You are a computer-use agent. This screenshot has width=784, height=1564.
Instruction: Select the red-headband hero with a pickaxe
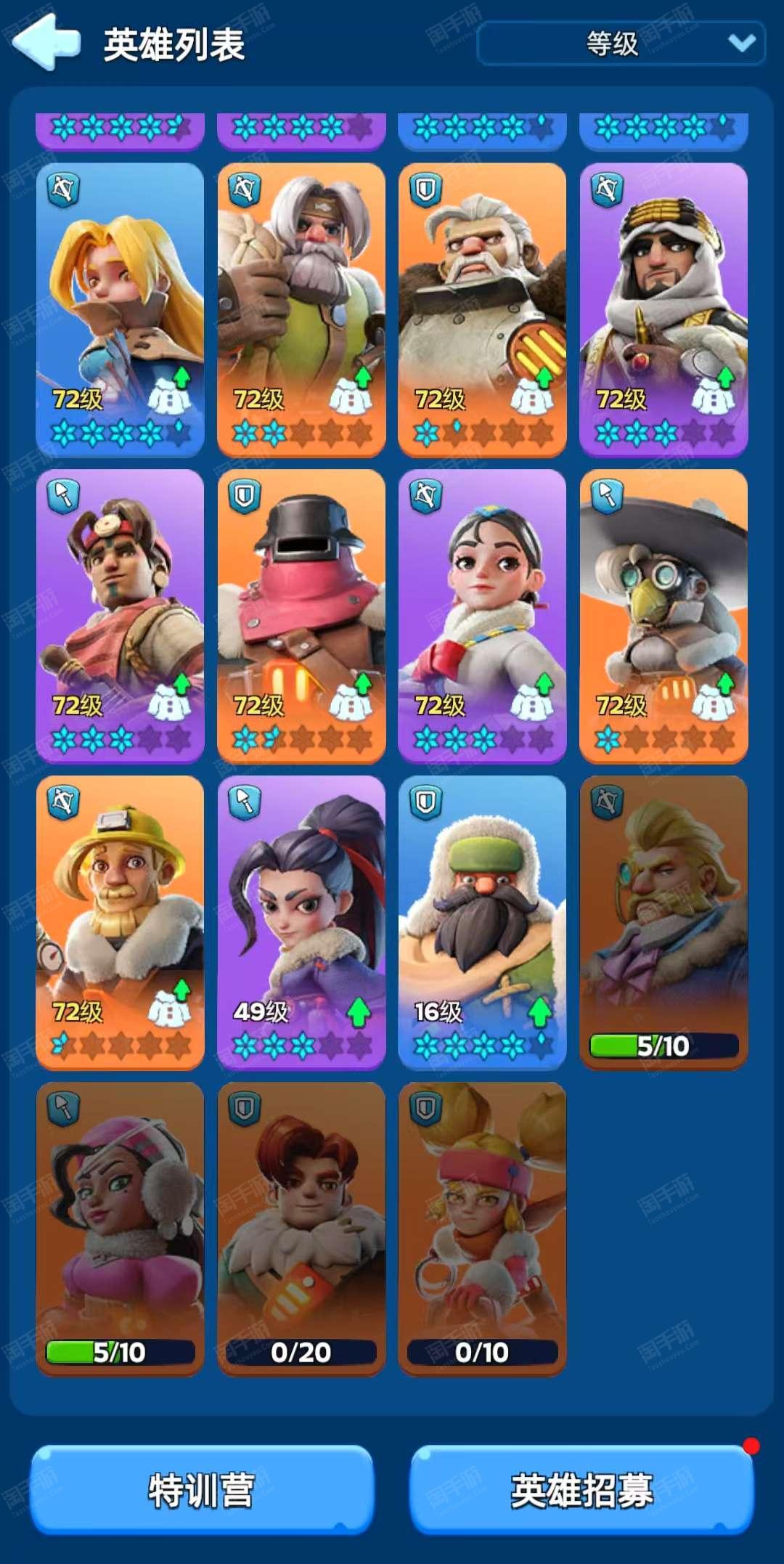pos(120,615)
